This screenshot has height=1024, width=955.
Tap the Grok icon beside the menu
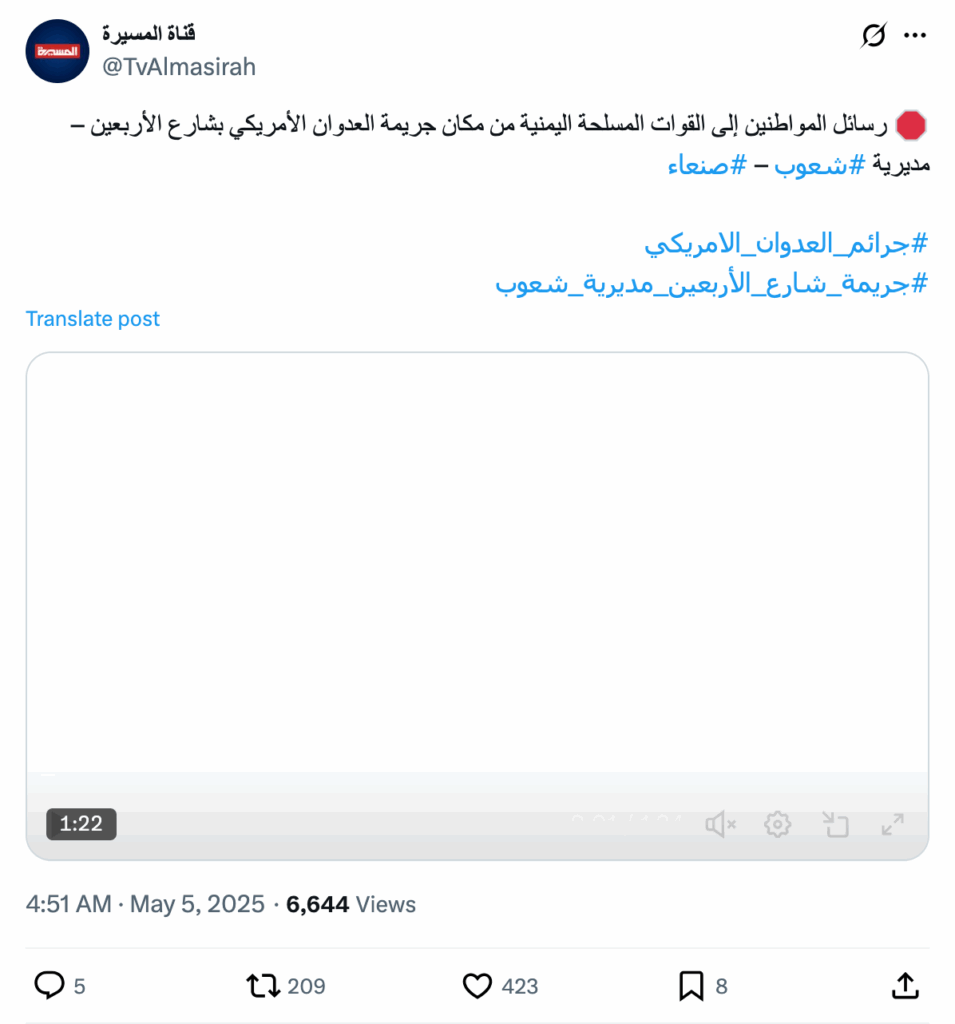click(873, 36)
